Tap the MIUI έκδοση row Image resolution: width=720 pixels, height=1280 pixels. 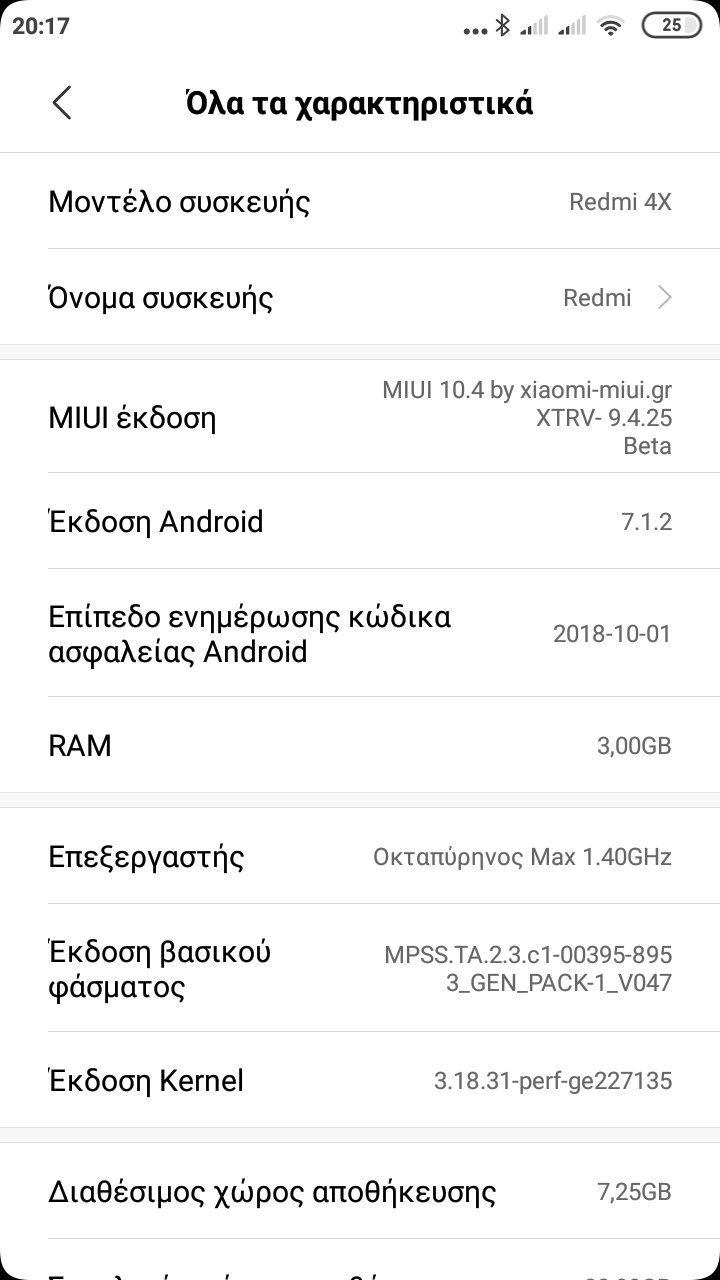[360, 417]
